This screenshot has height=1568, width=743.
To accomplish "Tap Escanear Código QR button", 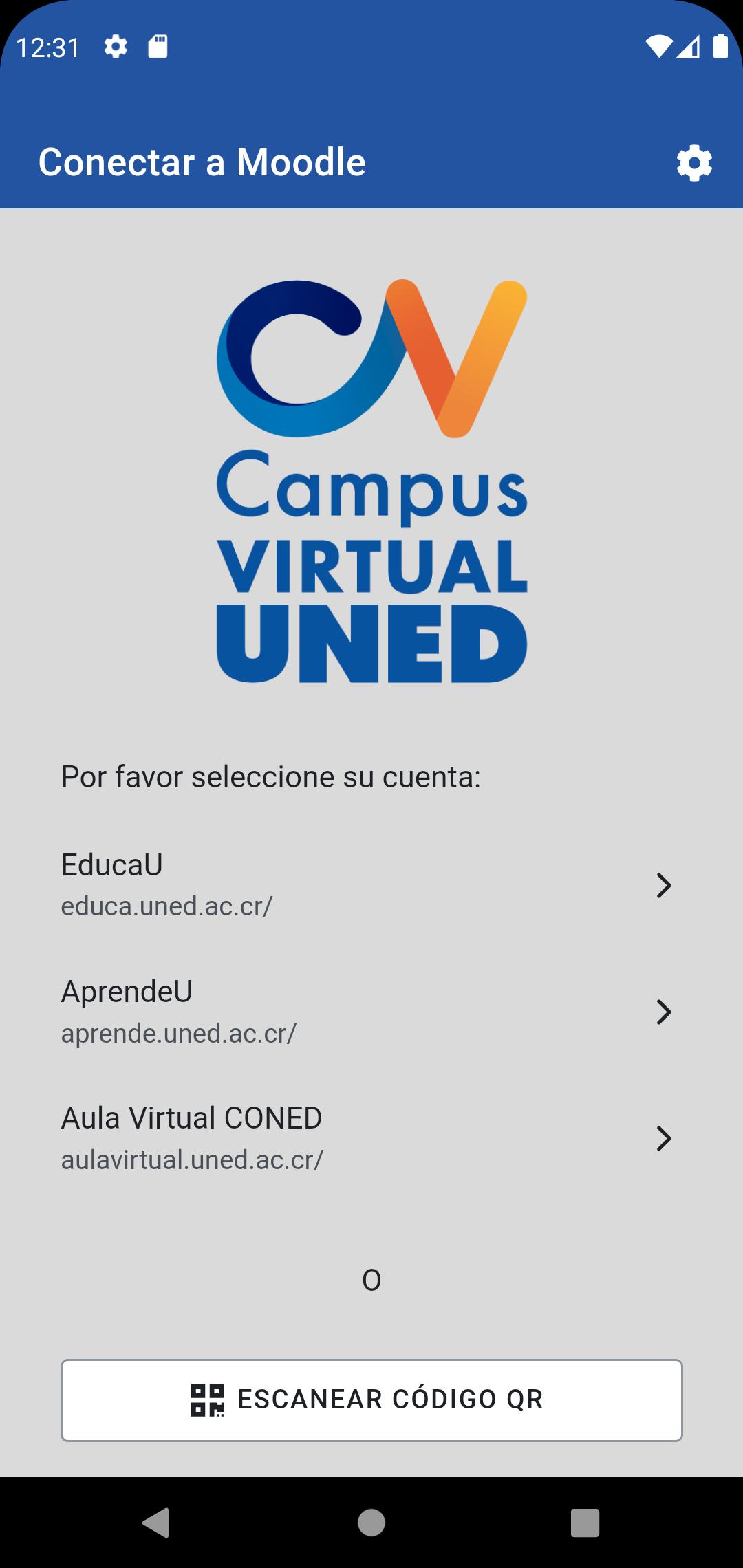I will 371,1400.
